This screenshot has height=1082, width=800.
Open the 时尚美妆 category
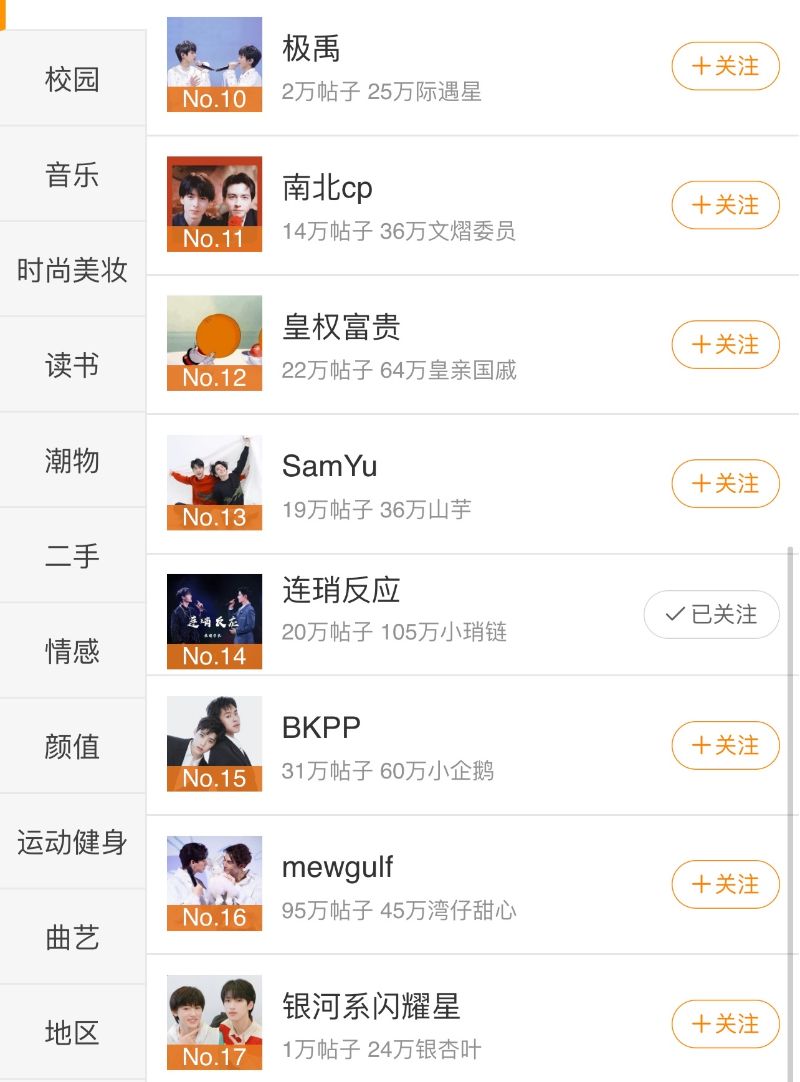point(72,270)
